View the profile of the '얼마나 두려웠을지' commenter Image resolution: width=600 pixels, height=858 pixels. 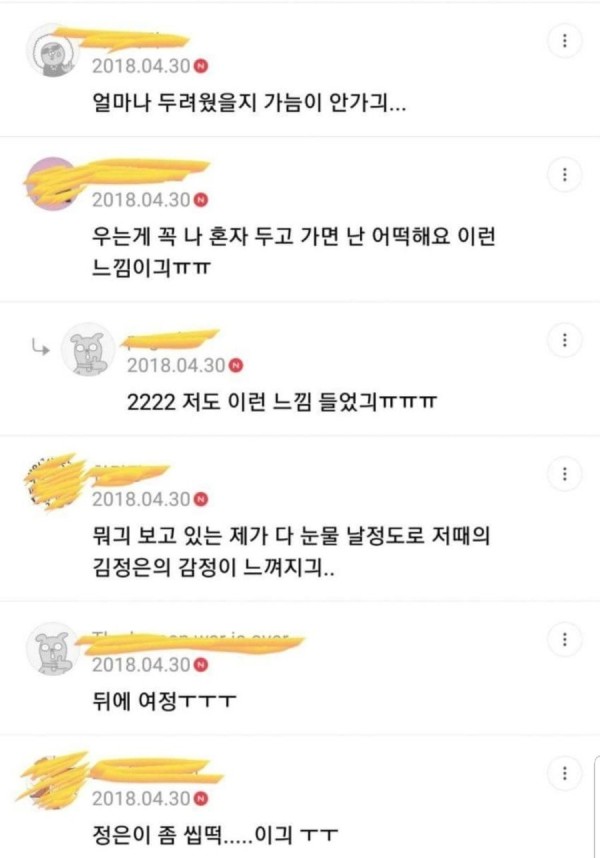click(x=50, y=50)
